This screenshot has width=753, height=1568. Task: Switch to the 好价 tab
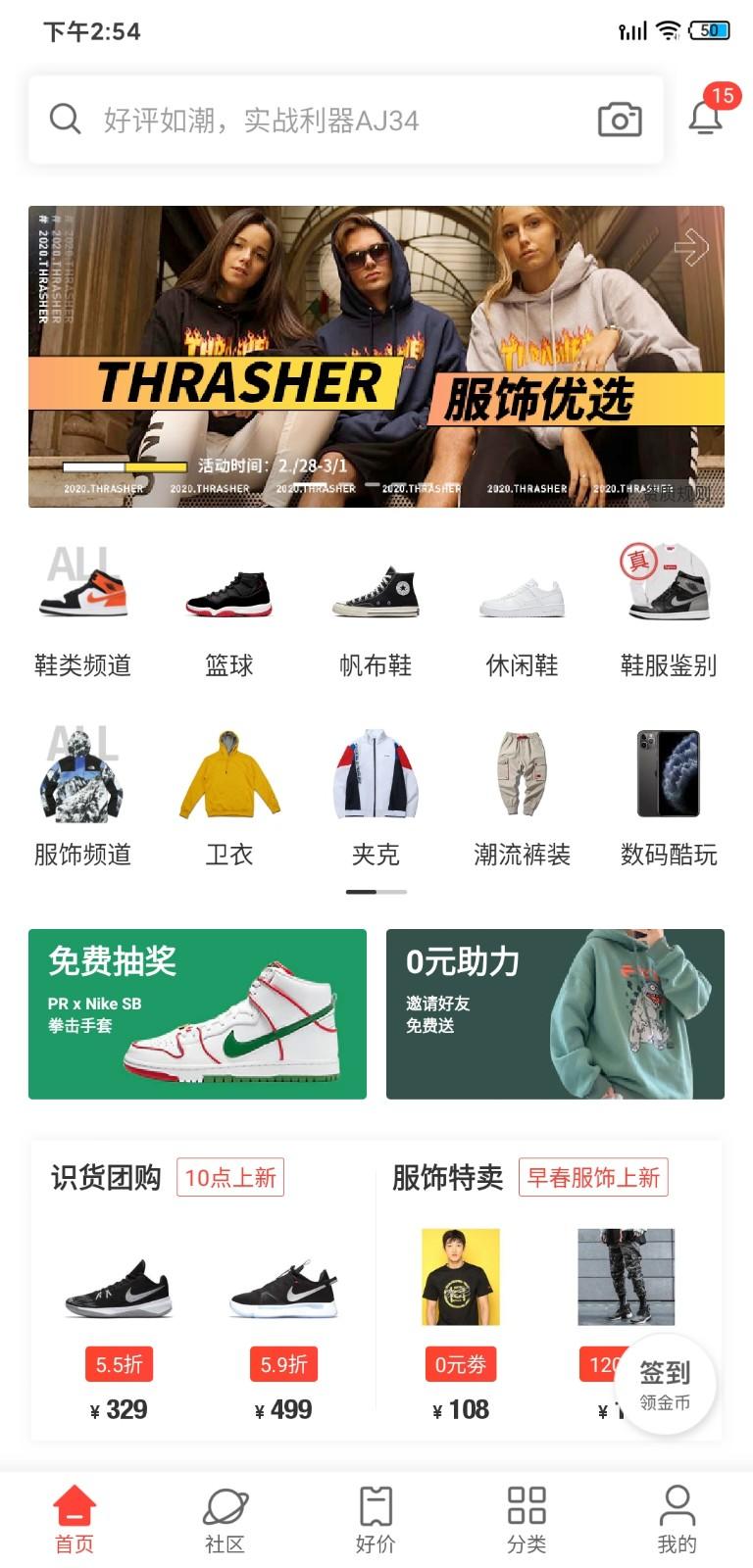click(376, 1519)
